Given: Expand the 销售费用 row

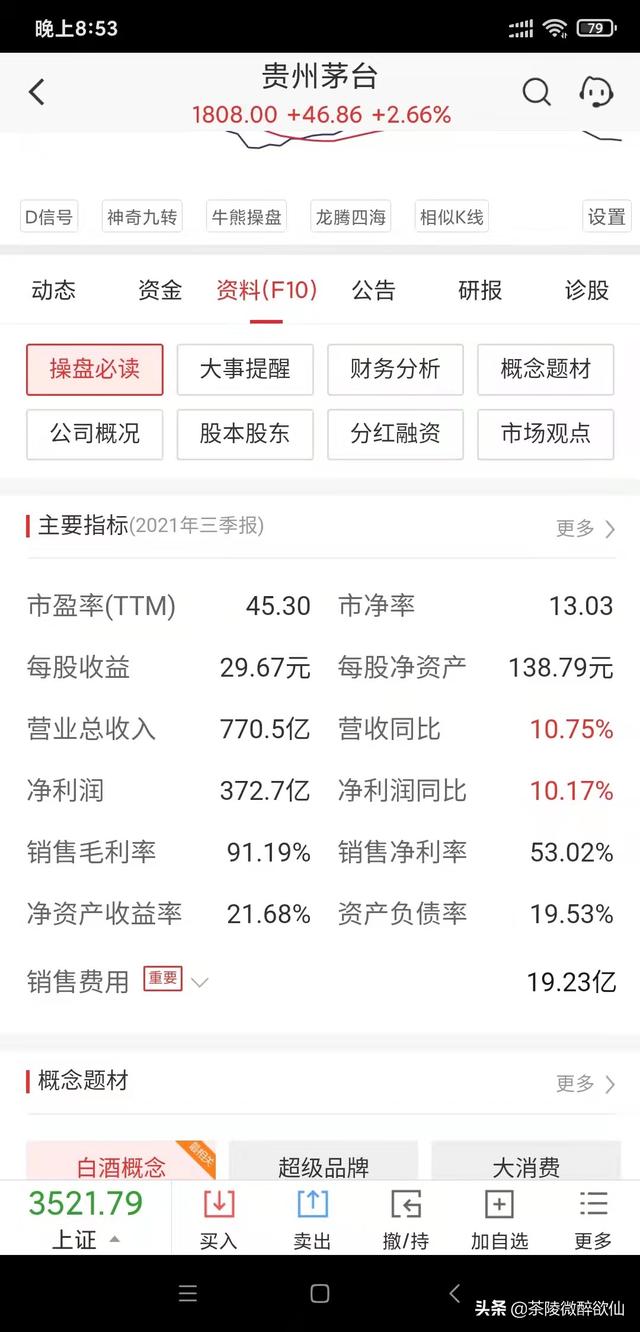Looking at the screenshot, I should tap(199, 982).
